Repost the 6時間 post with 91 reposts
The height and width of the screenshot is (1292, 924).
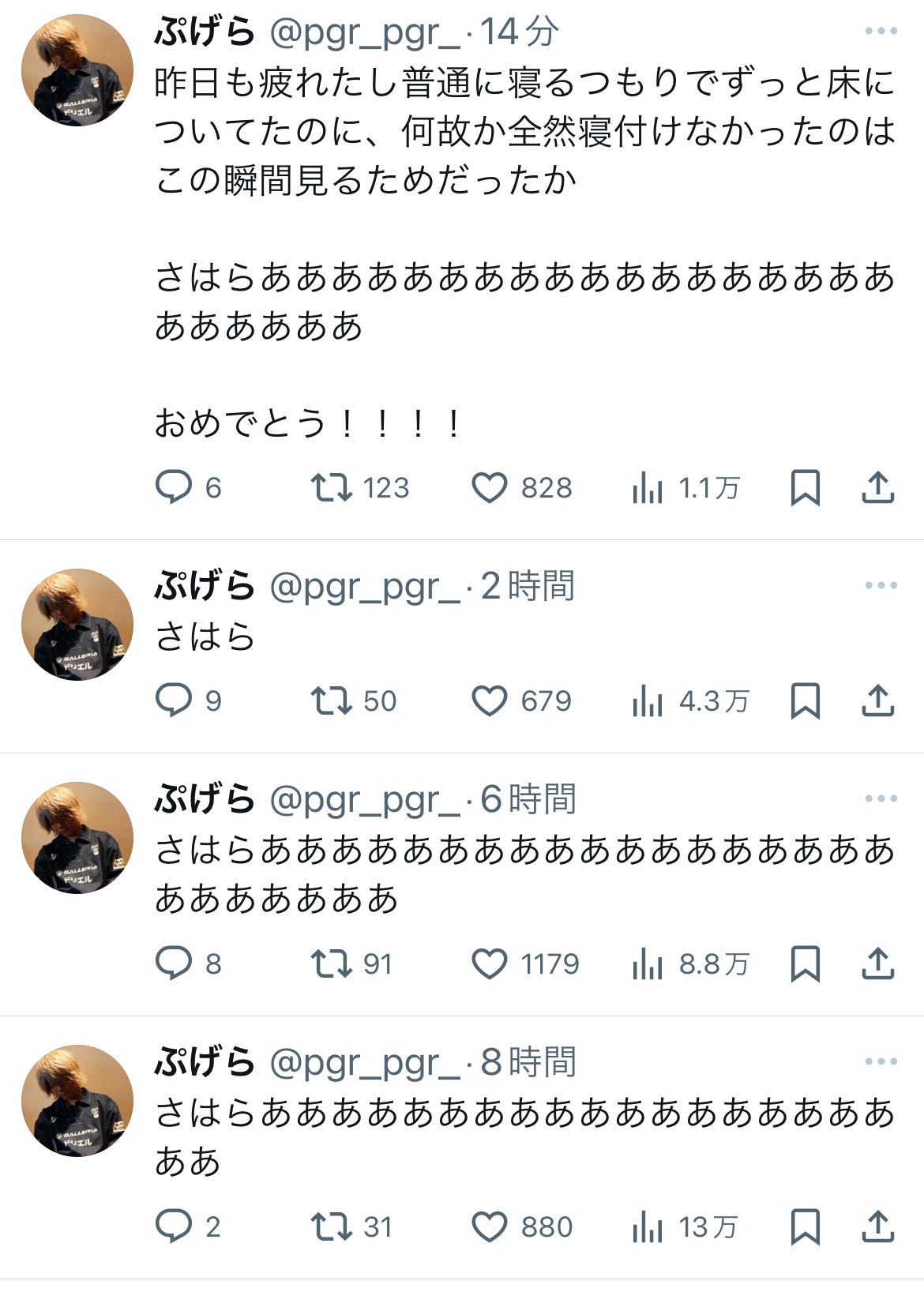[332, 963]
